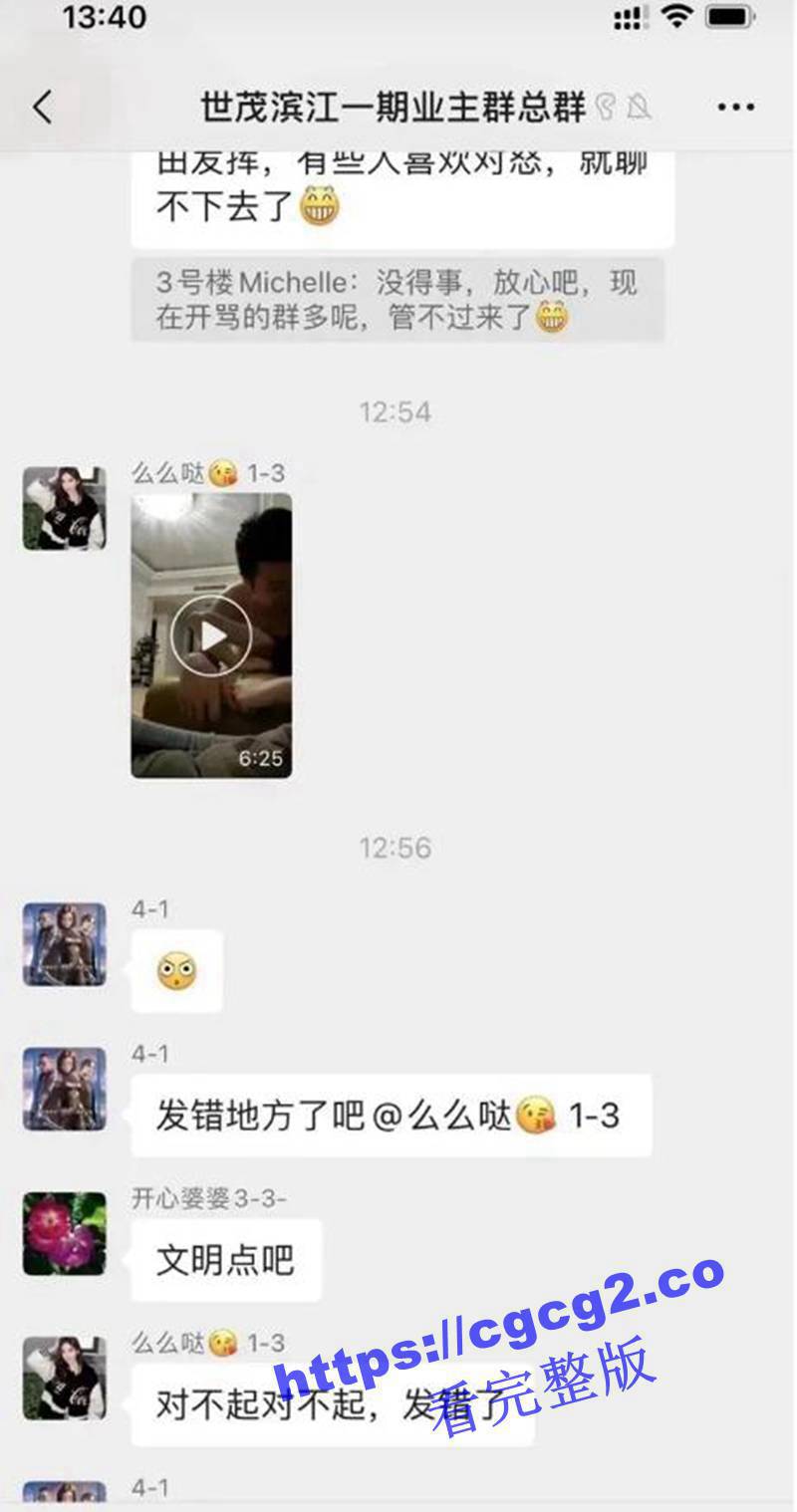Image resolution: width=797 pixels, height=1512 pixels.
Task: Play the 6:25 video message
Action: click(x=211, y=635)
